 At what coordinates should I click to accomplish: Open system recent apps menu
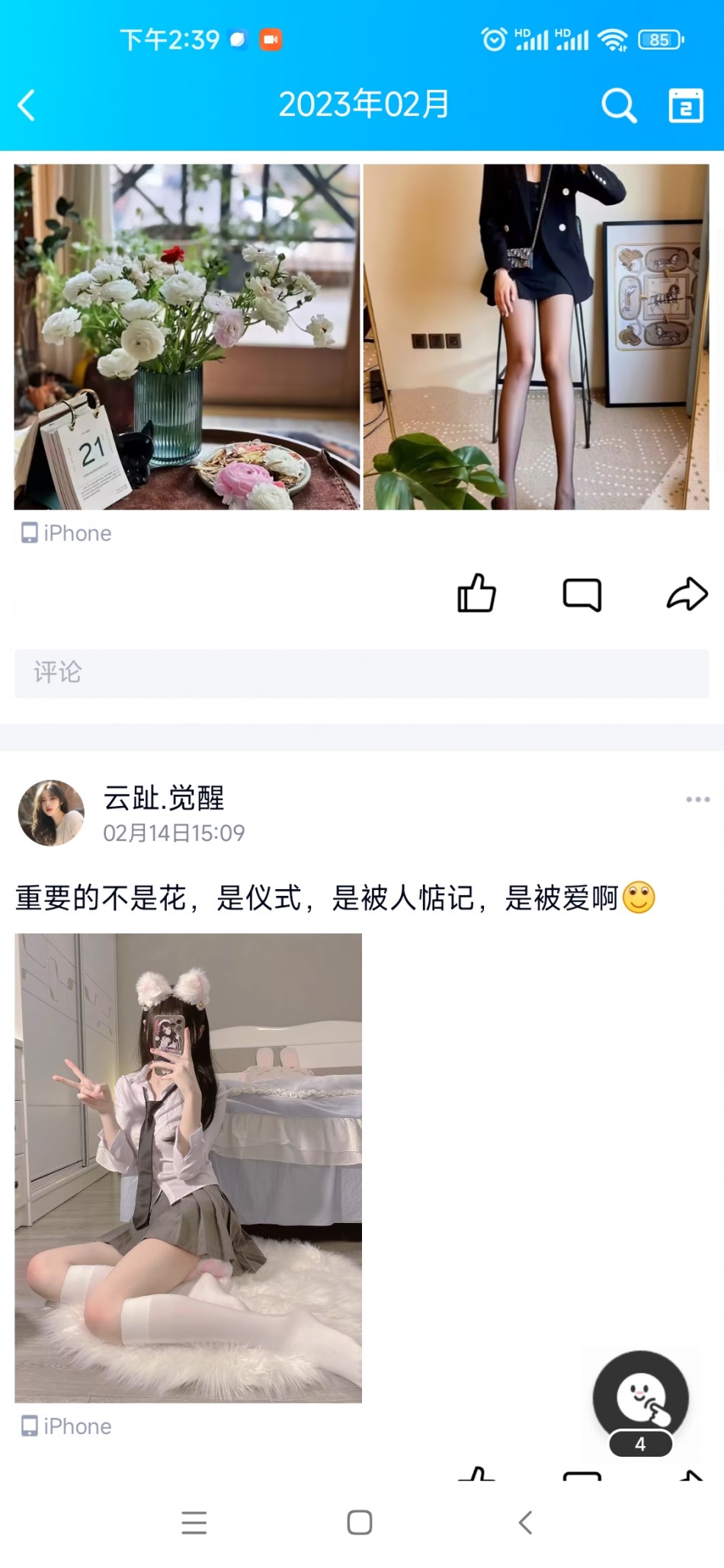[x=194, y=1522]
